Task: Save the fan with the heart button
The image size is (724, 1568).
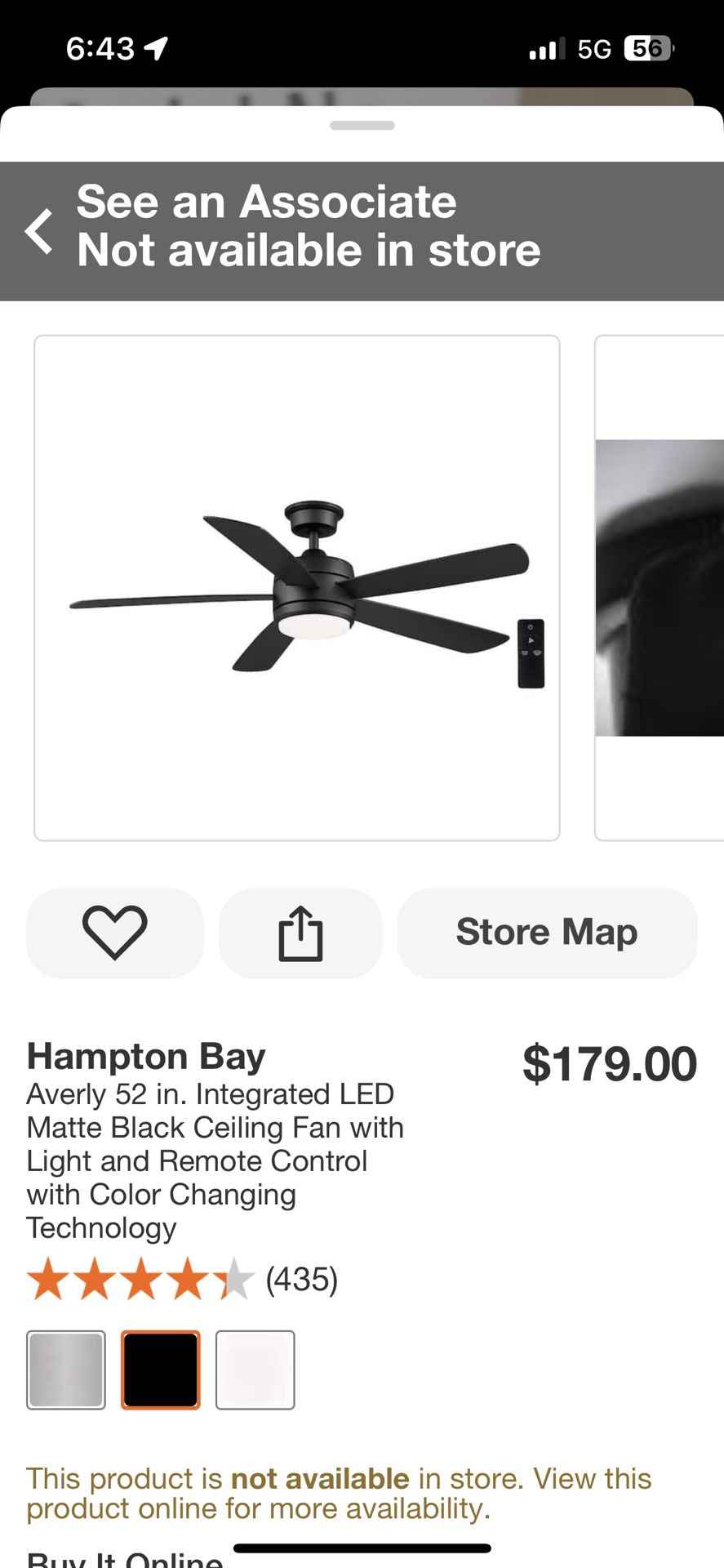Action: (x=115, y=933)
